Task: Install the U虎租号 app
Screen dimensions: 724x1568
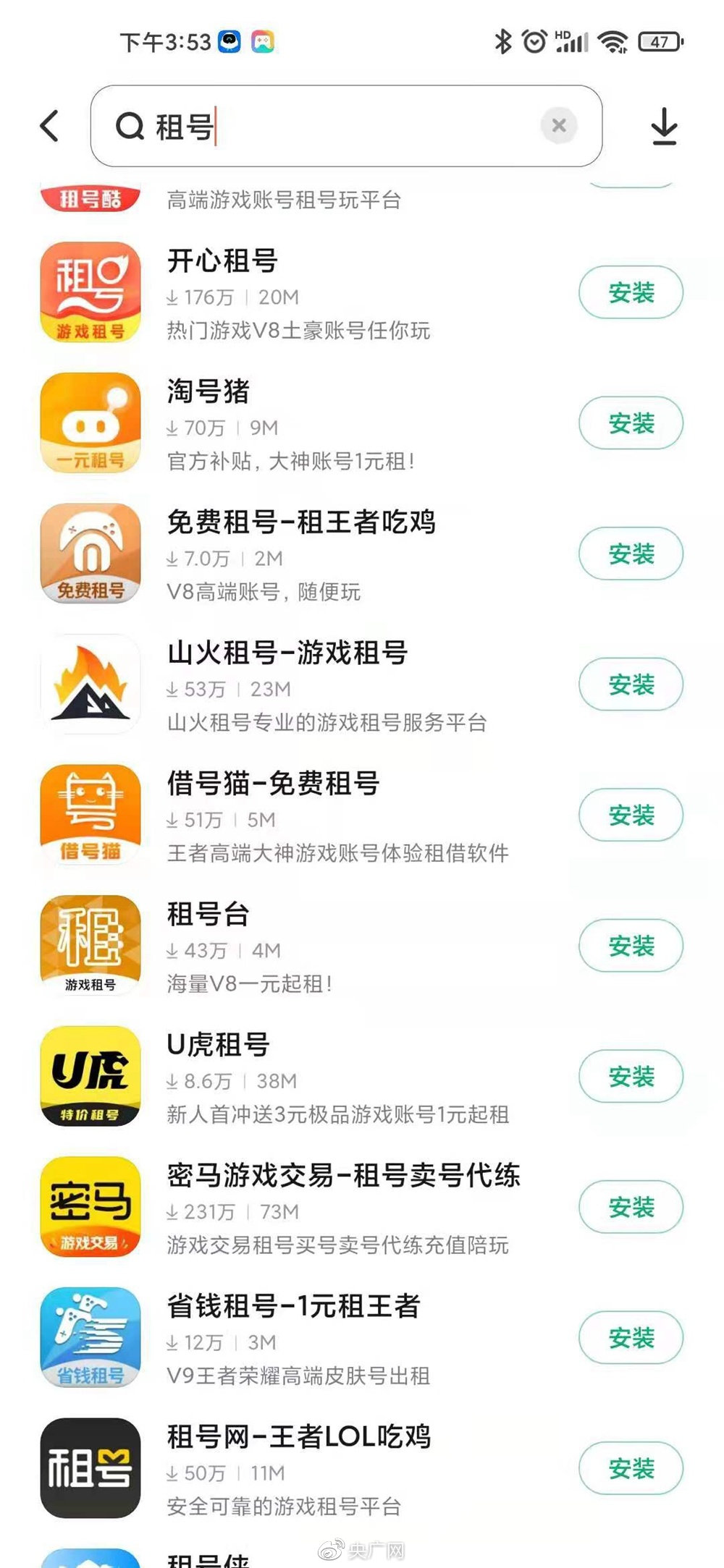Action: [630, 1076]
